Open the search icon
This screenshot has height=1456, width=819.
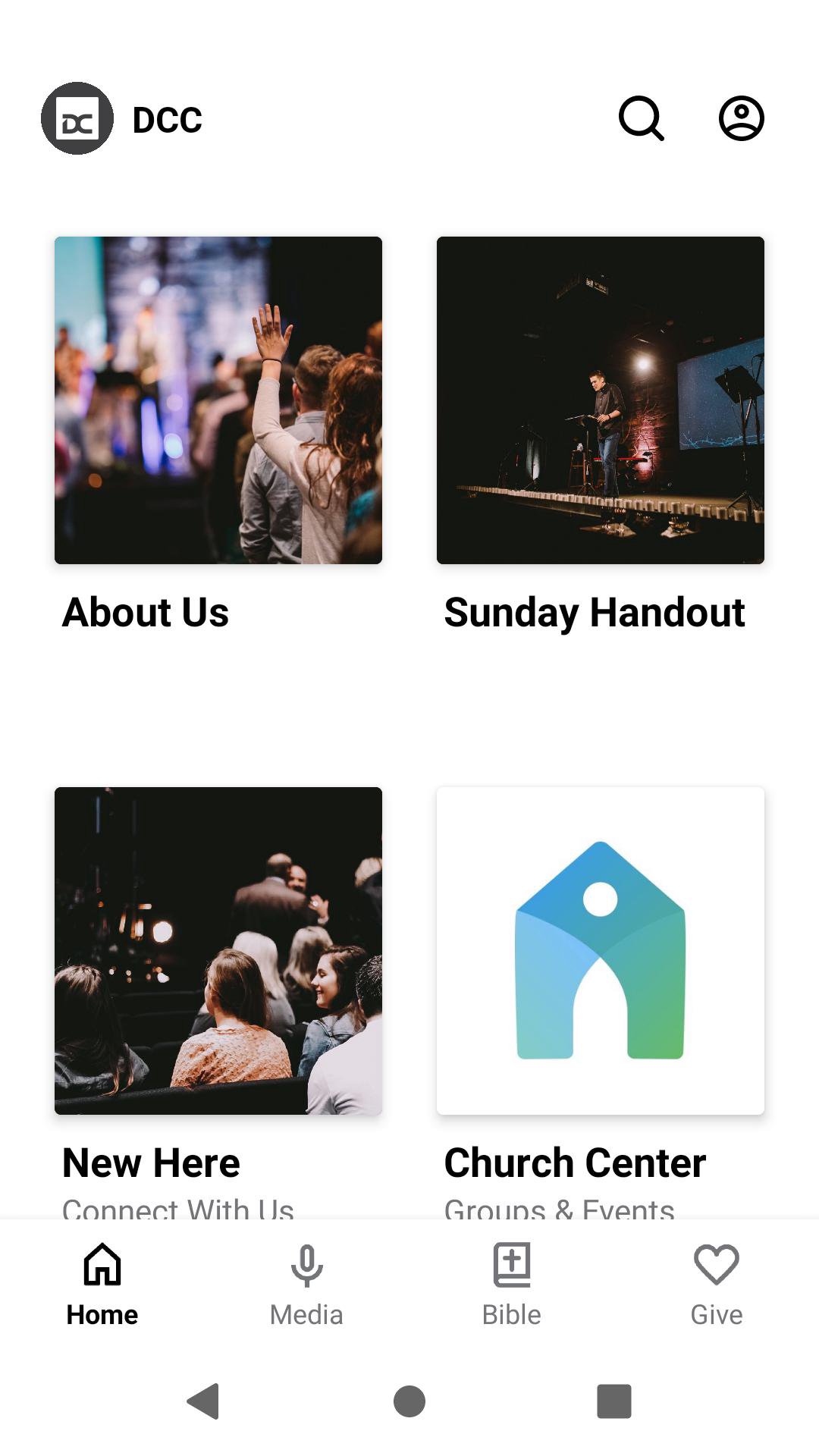pos(642,118)
